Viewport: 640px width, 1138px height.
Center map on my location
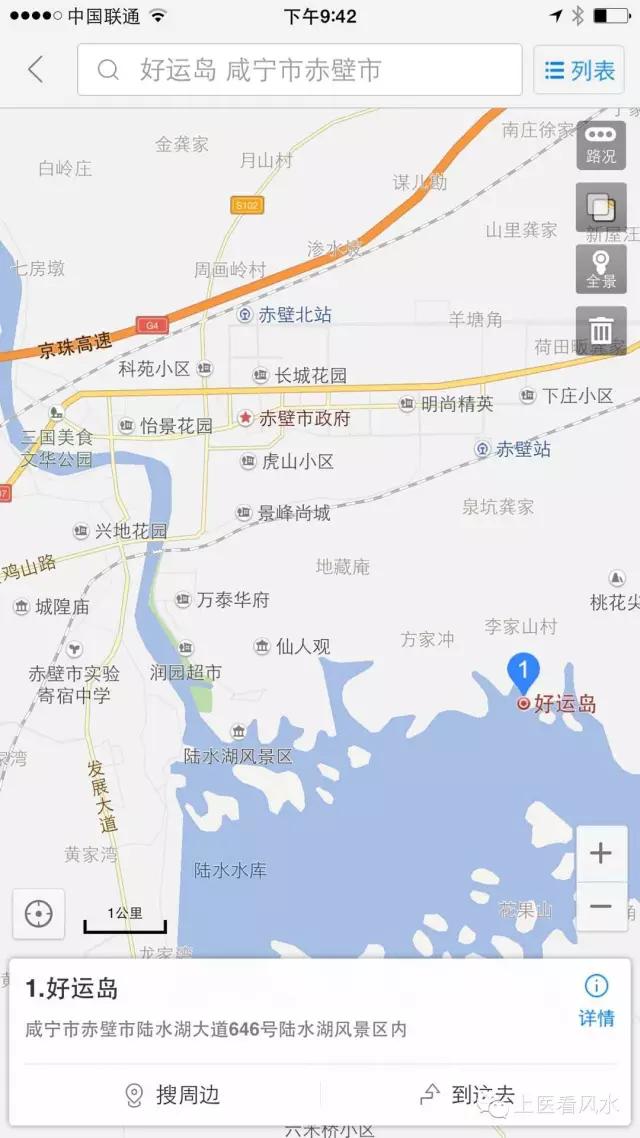(39, 913)
